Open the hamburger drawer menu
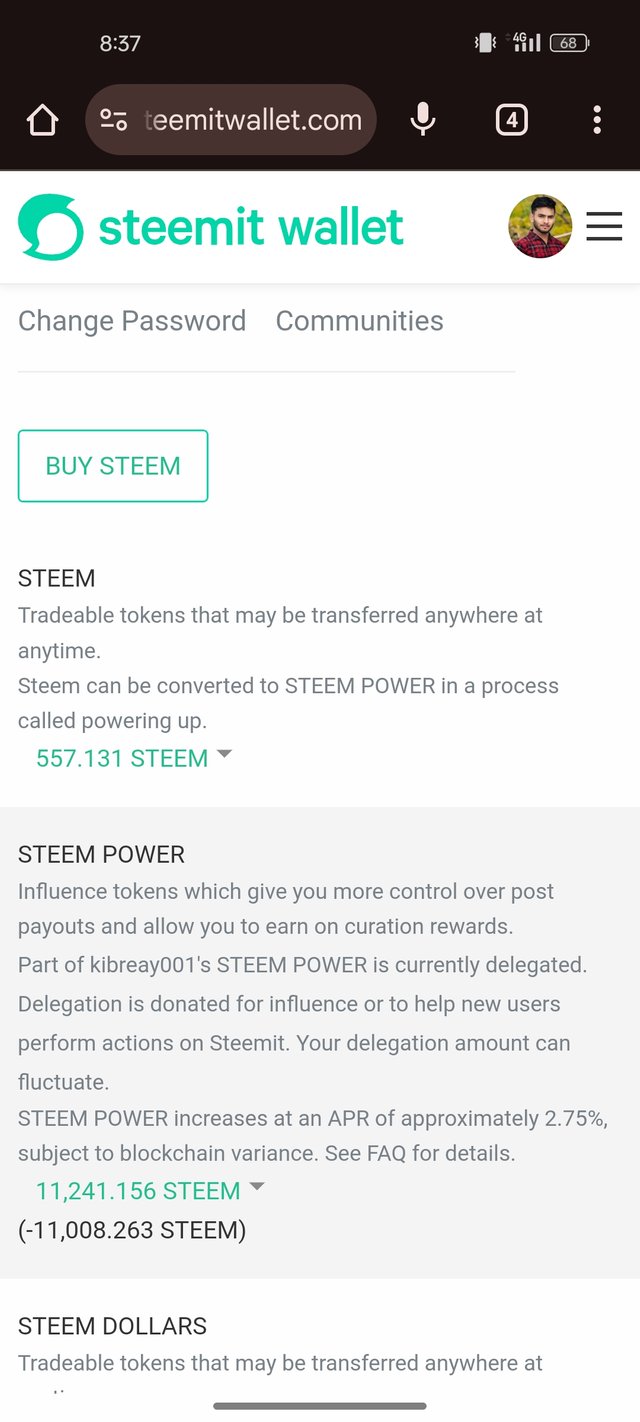Screen dimensions: 640x1422 pos(604,227)
